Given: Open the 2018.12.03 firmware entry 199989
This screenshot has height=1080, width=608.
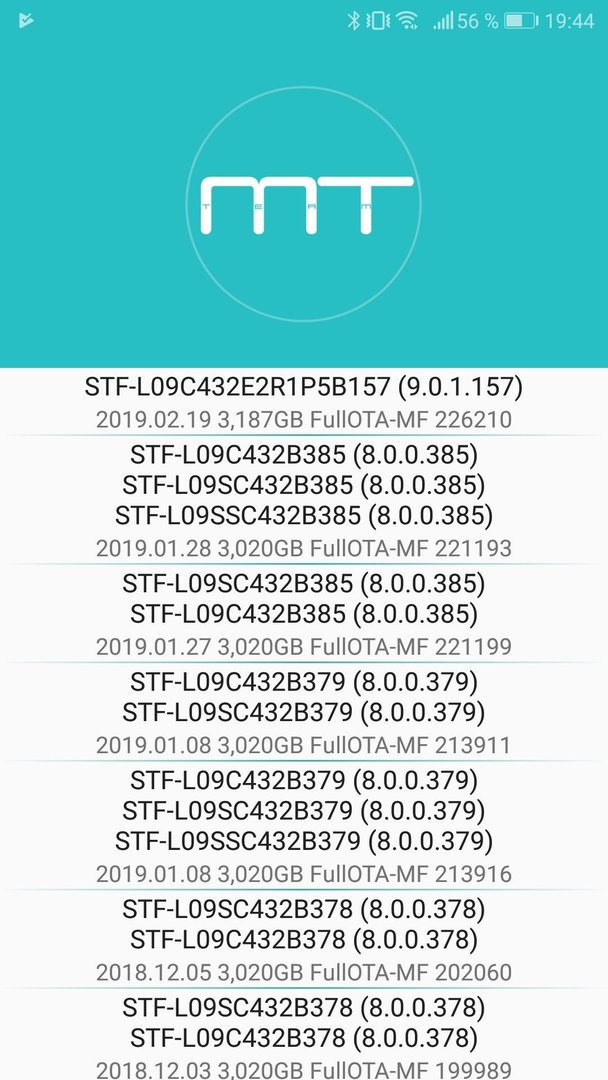Looking at the screenshot, I should click(x=304, y=1035).
